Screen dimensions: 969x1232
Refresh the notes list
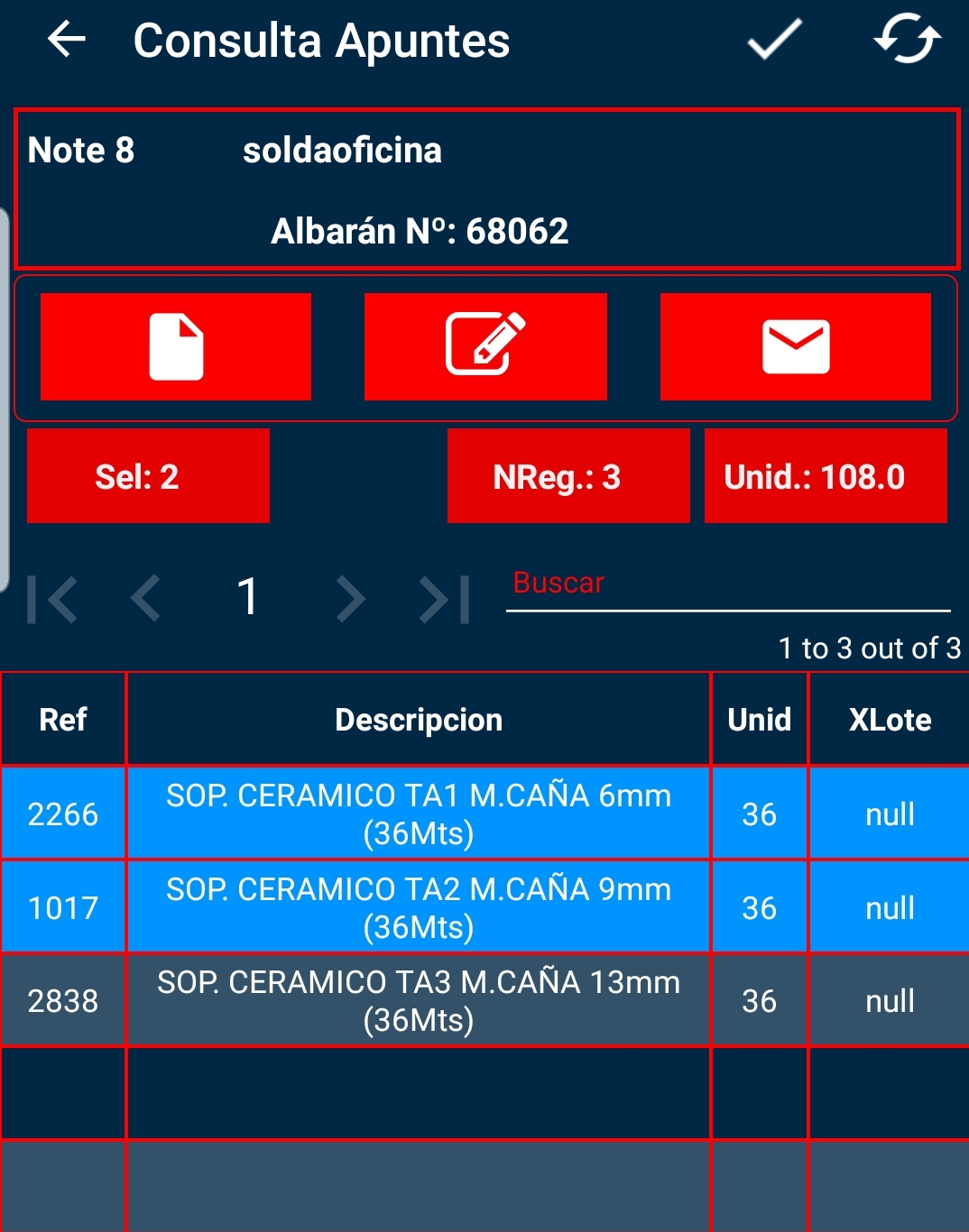click(x=907, y=40)
